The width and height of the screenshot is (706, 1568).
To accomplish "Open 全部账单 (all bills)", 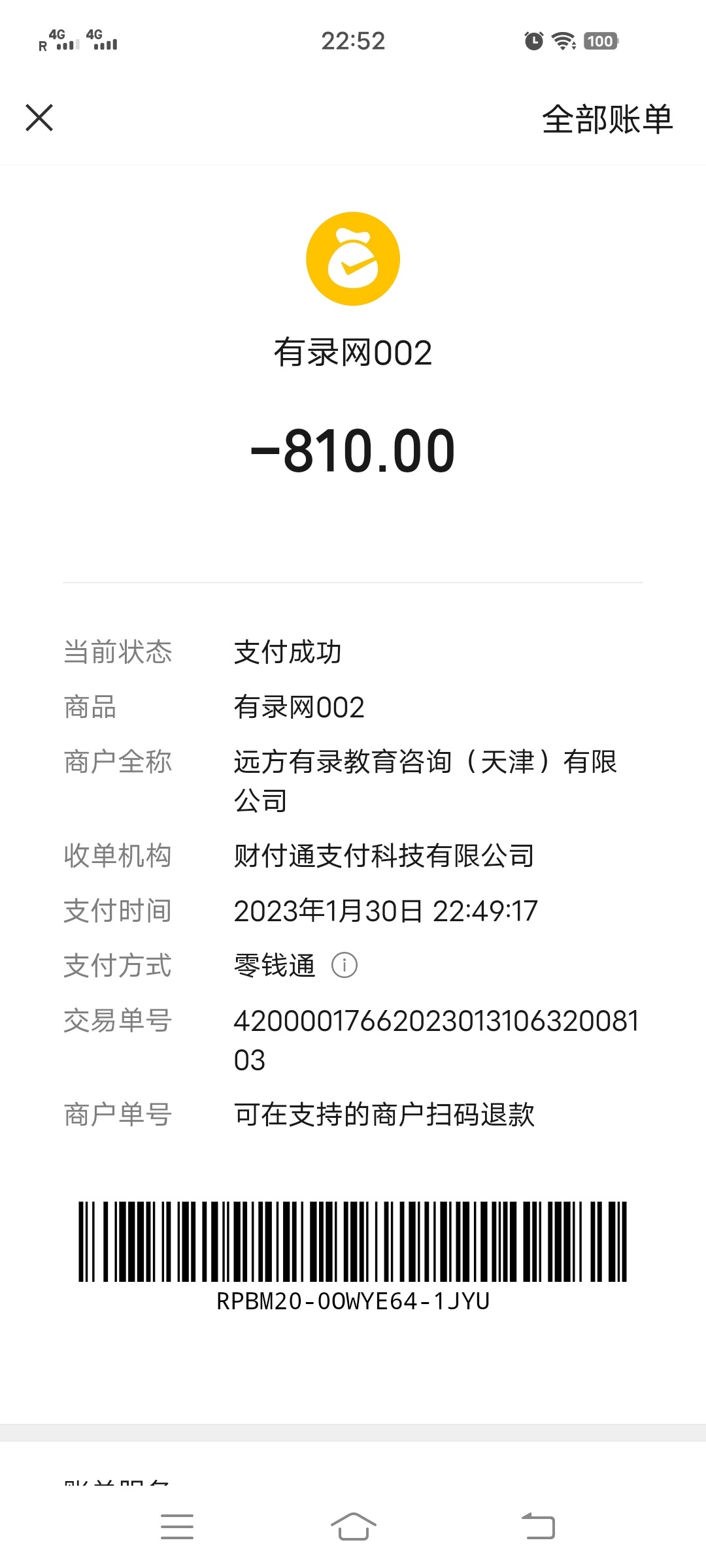I will [x=607, y=120].
